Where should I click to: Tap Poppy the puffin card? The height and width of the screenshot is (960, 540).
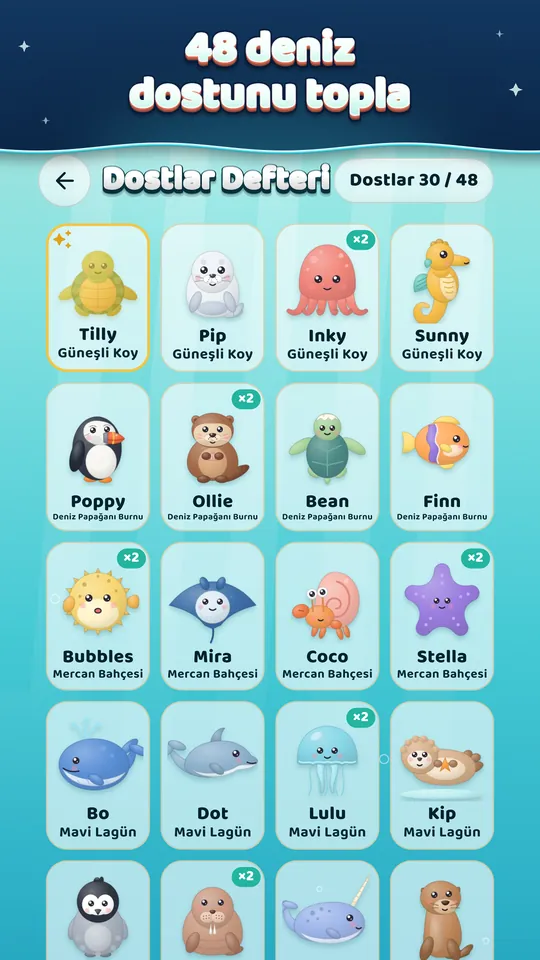pyautogui.click(x=98, y=457)
